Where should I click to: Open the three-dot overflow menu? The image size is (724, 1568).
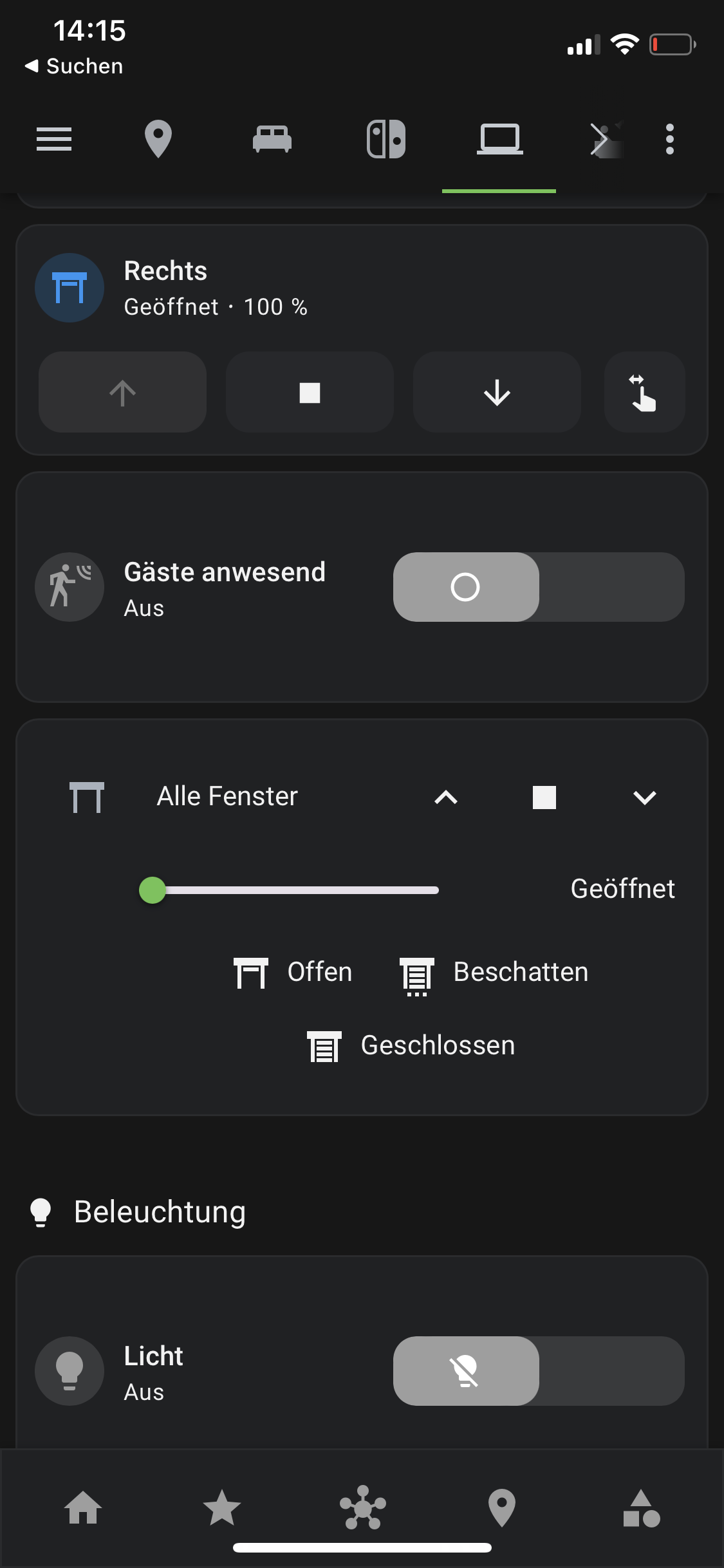tap(669, 139)
